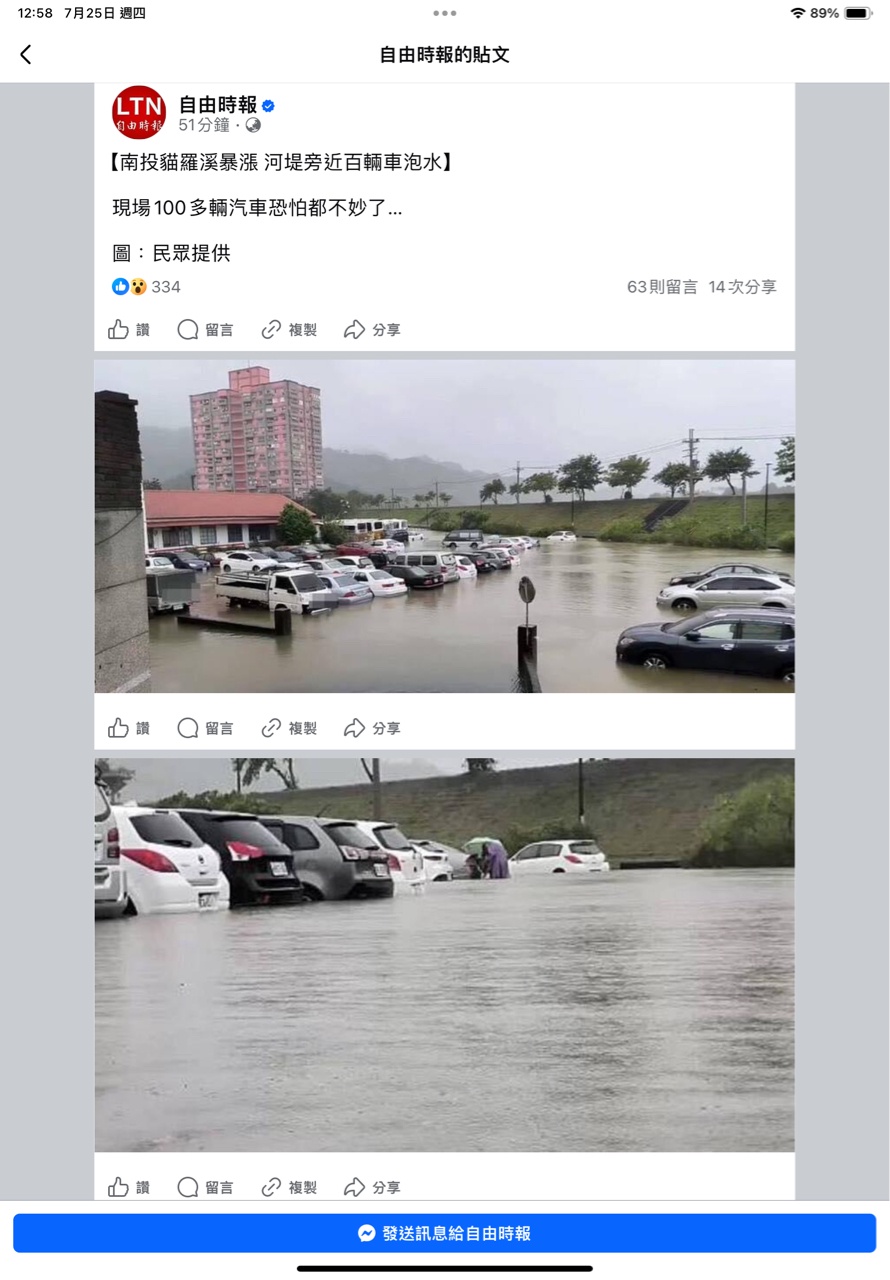This screenshot has height=1280, width=890.
Task: Open the 63則留言 comments
Action: [662, 287]
